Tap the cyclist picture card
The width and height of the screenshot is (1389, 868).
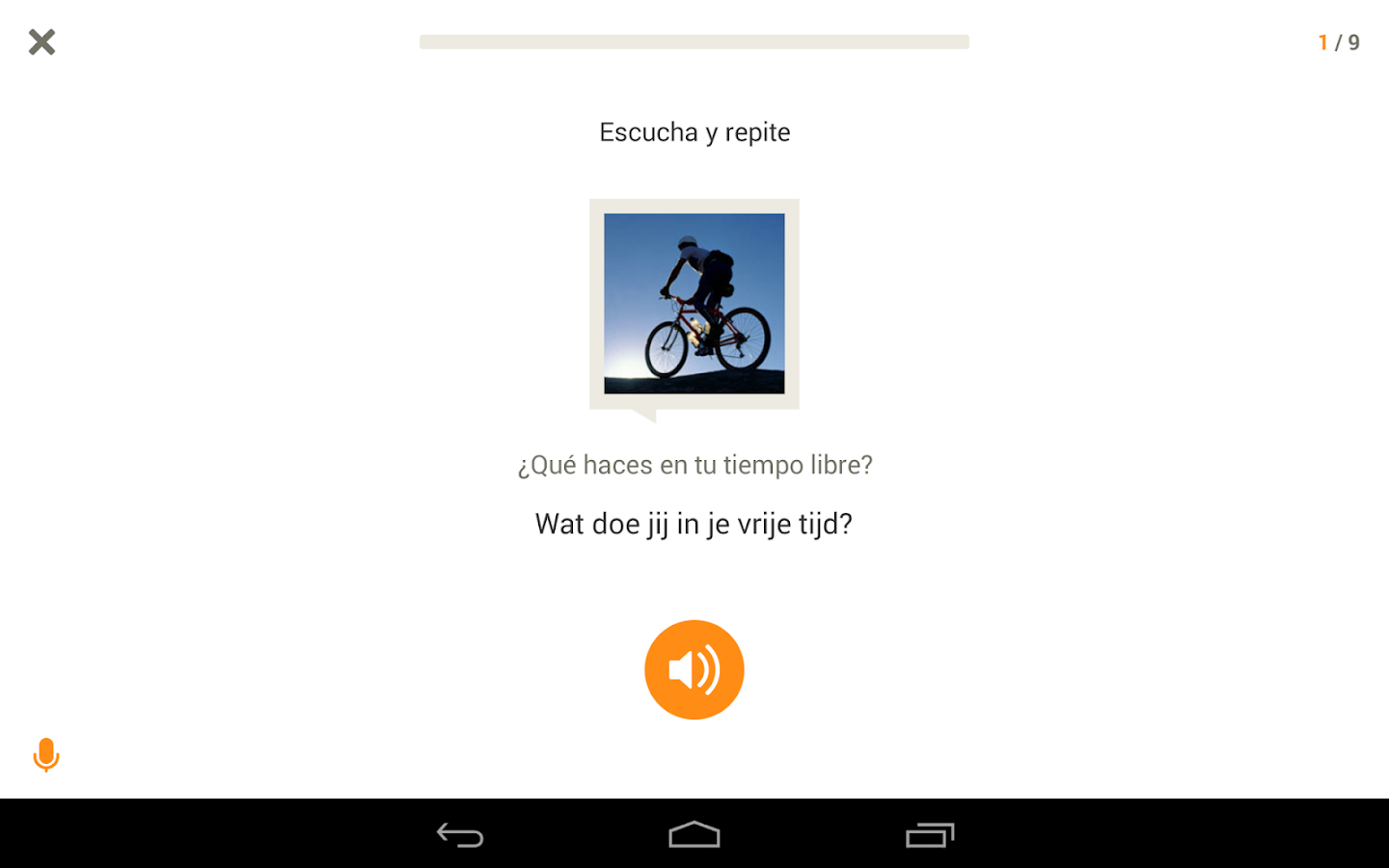pyautogui.click(x=694, y=304)
